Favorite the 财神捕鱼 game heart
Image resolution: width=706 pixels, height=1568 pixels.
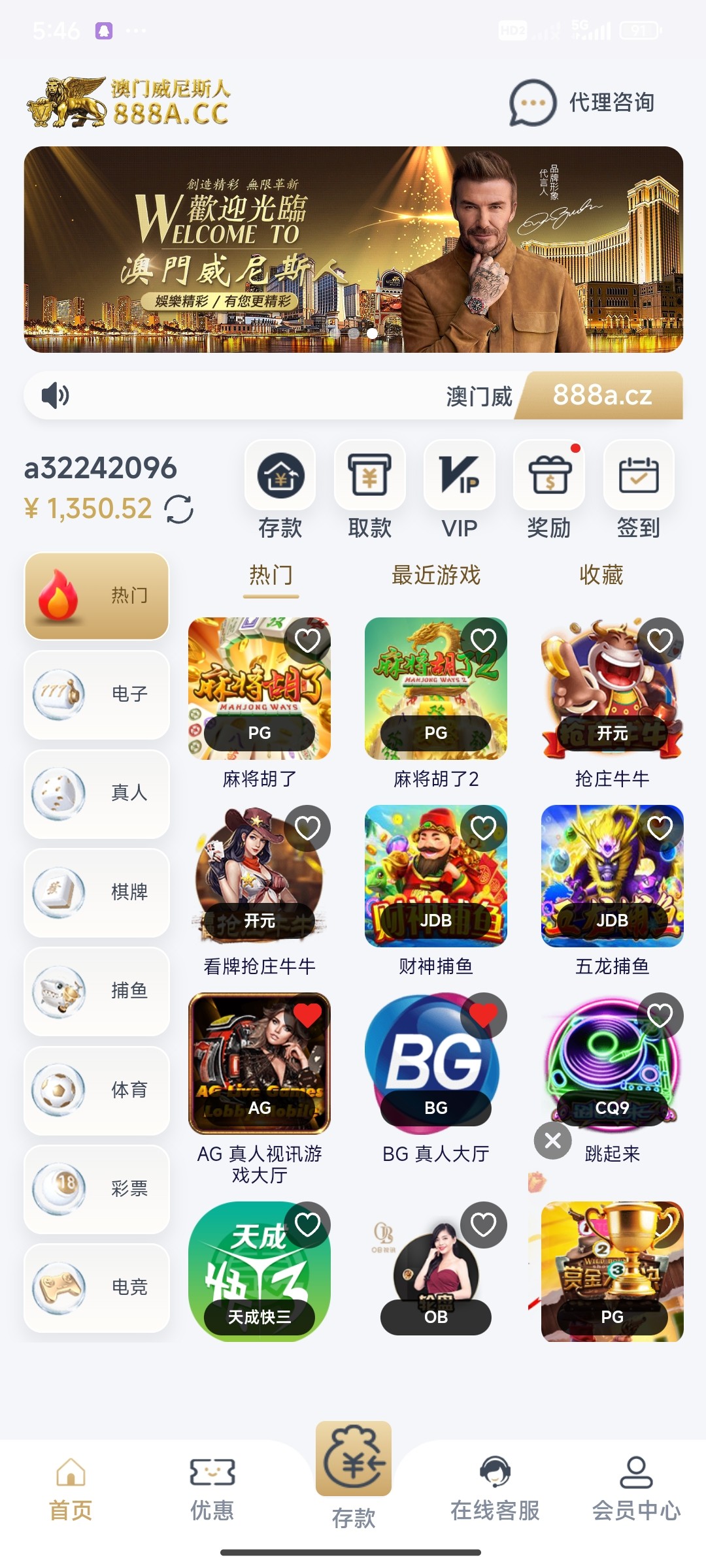[482, 827]
